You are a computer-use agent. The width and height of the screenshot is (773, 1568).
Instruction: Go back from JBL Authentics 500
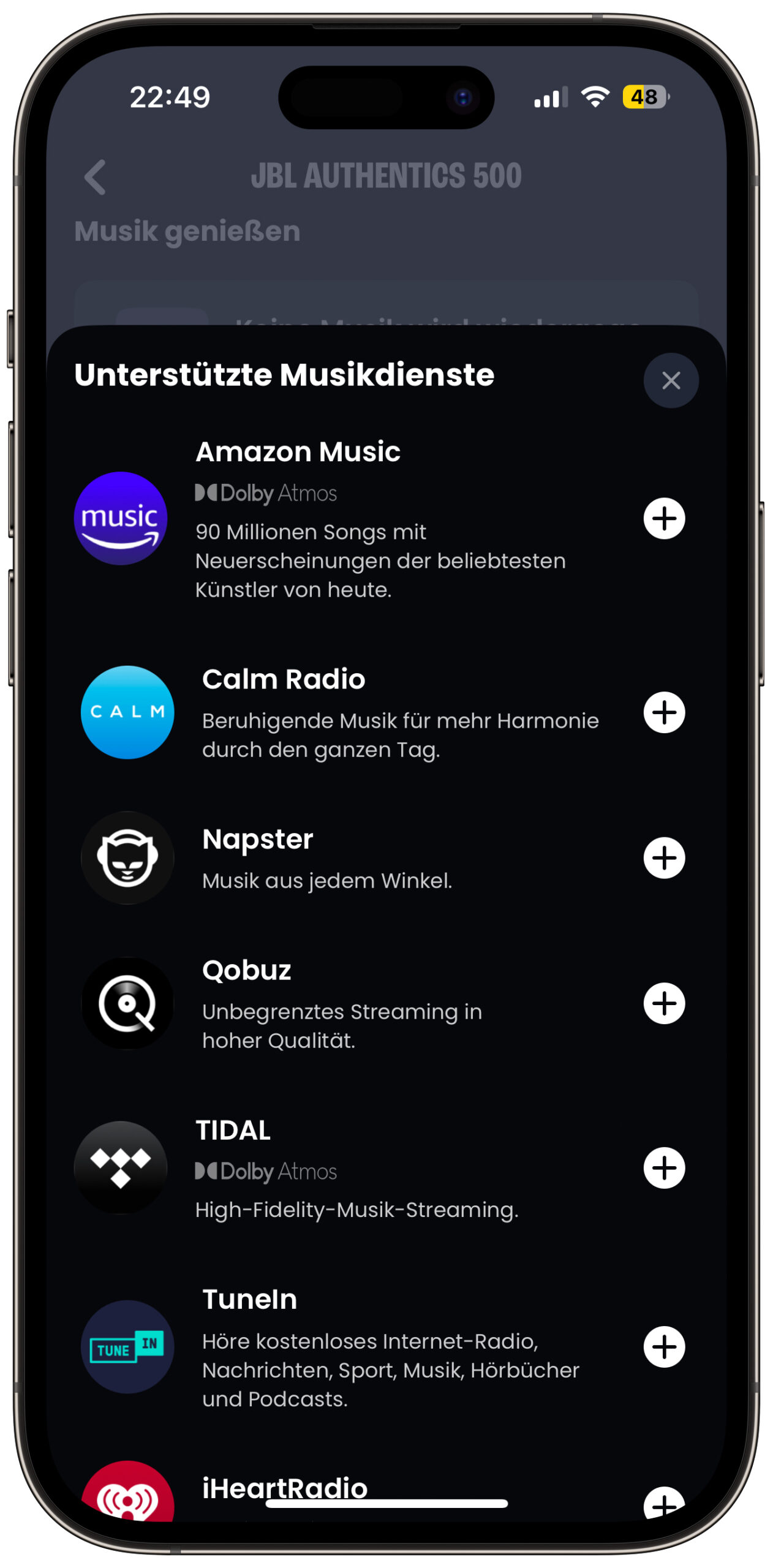(x=95, y=177)
